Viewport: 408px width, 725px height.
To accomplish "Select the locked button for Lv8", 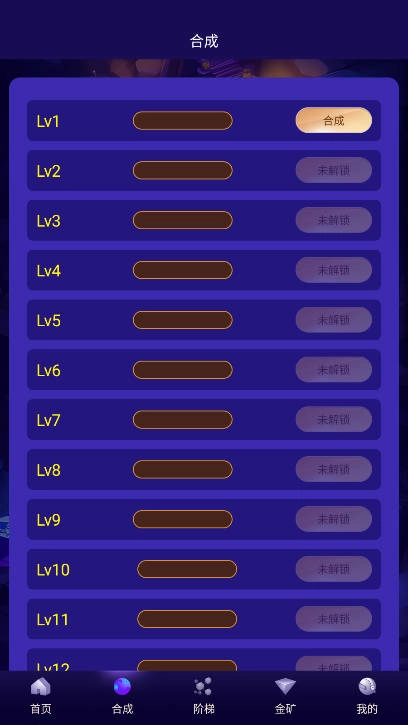I will point(334,469).
